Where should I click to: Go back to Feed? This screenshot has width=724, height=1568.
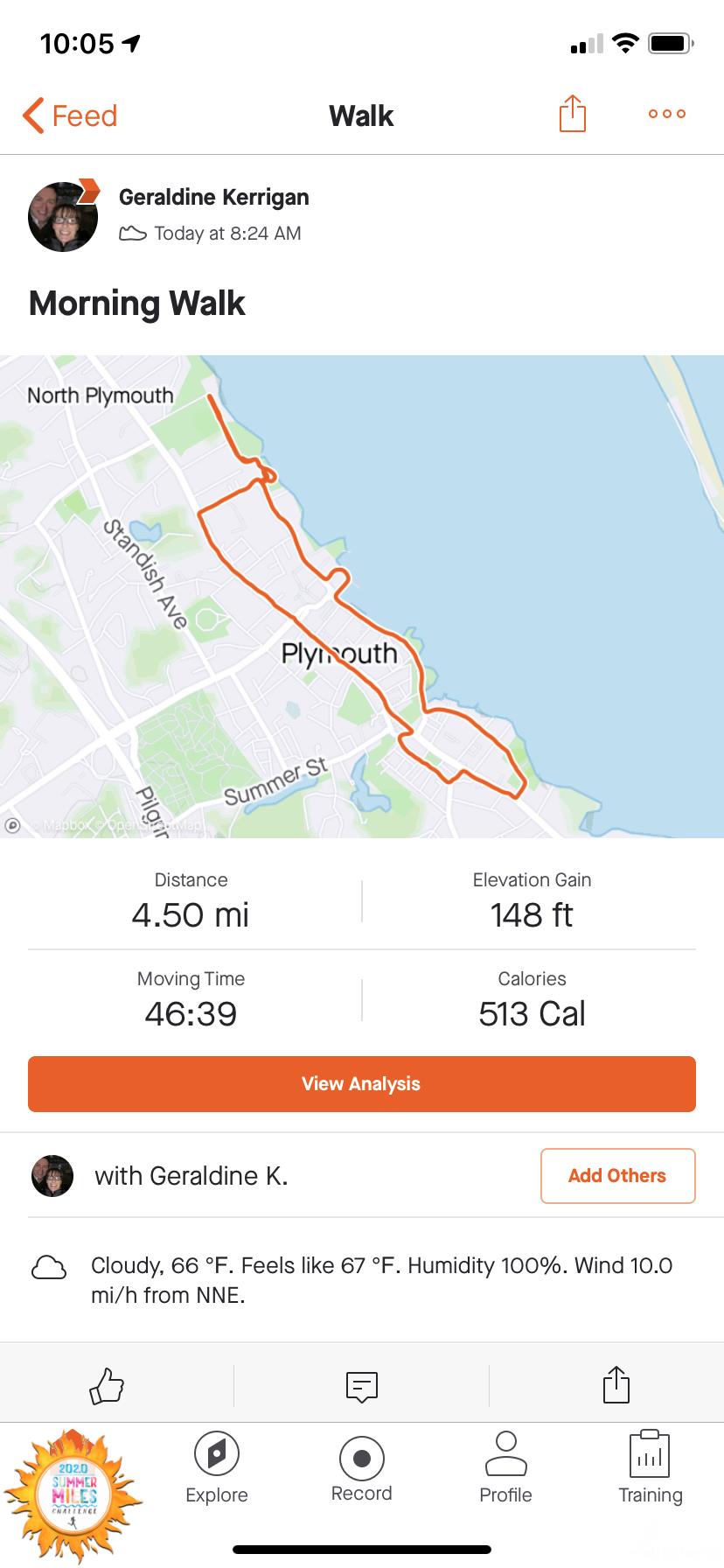pyautogui.click(x=70, y=115)
